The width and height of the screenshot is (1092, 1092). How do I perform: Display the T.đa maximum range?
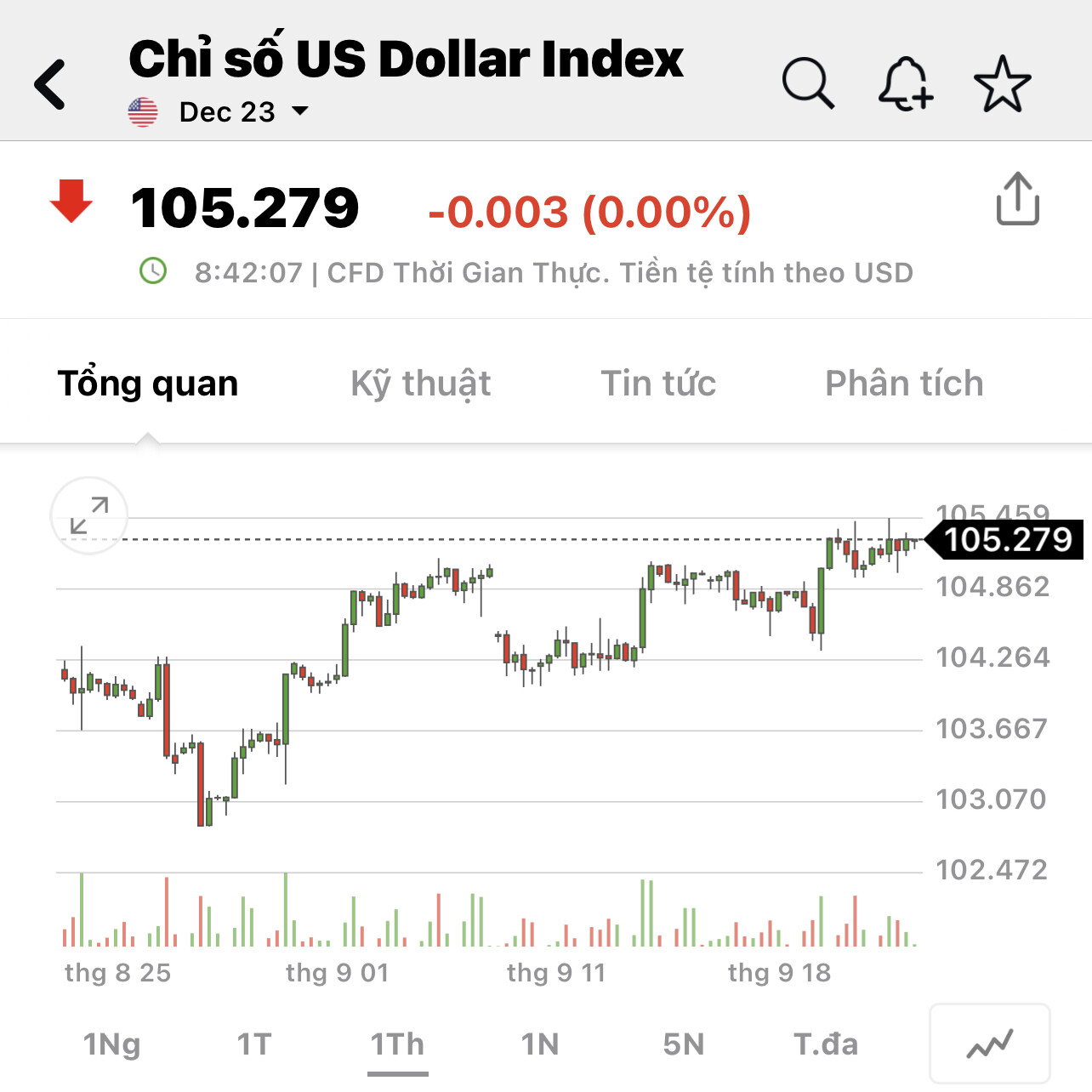tap(825, 1044)
